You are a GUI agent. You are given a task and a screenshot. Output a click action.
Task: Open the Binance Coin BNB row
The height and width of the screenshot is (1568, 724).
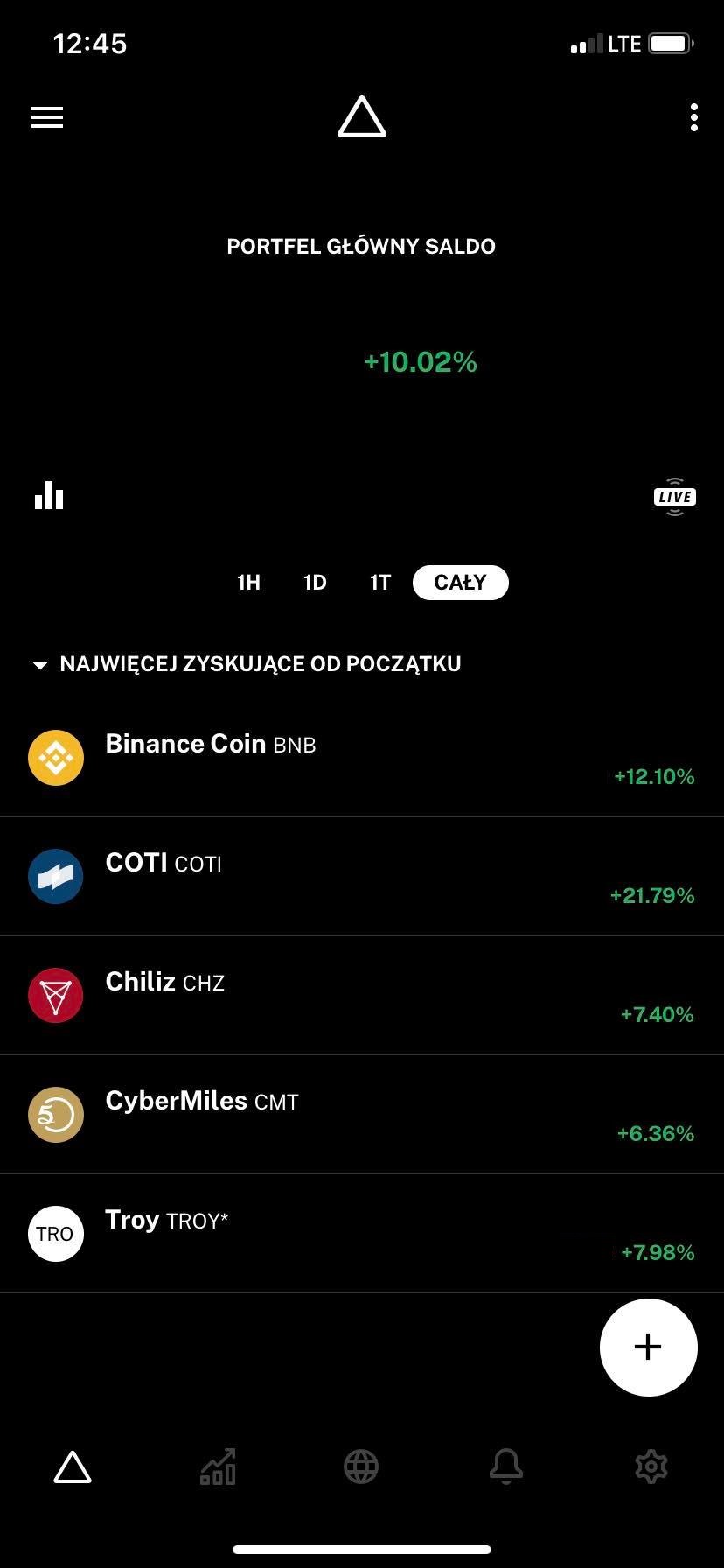click(362, 758)
